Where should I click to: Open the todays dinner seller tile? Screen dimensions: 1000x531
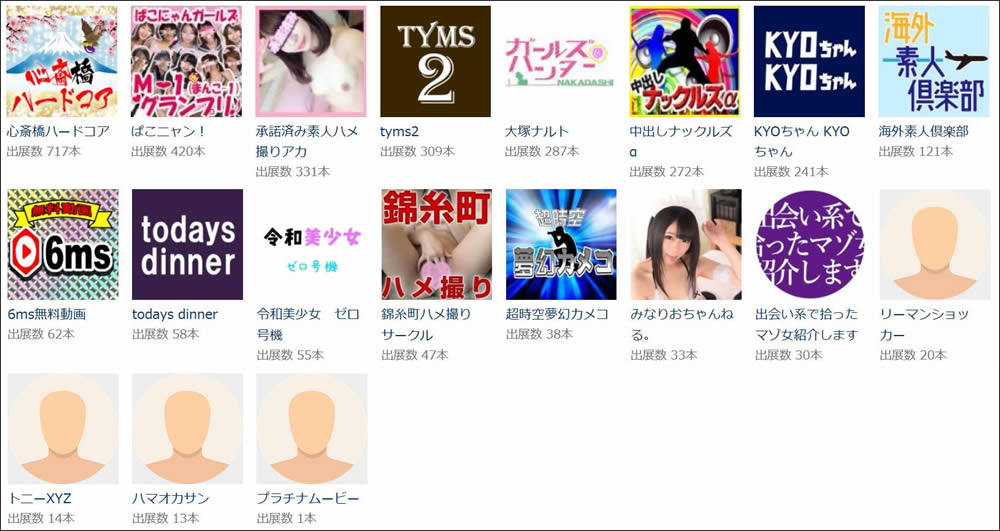[x=187, y=245]
